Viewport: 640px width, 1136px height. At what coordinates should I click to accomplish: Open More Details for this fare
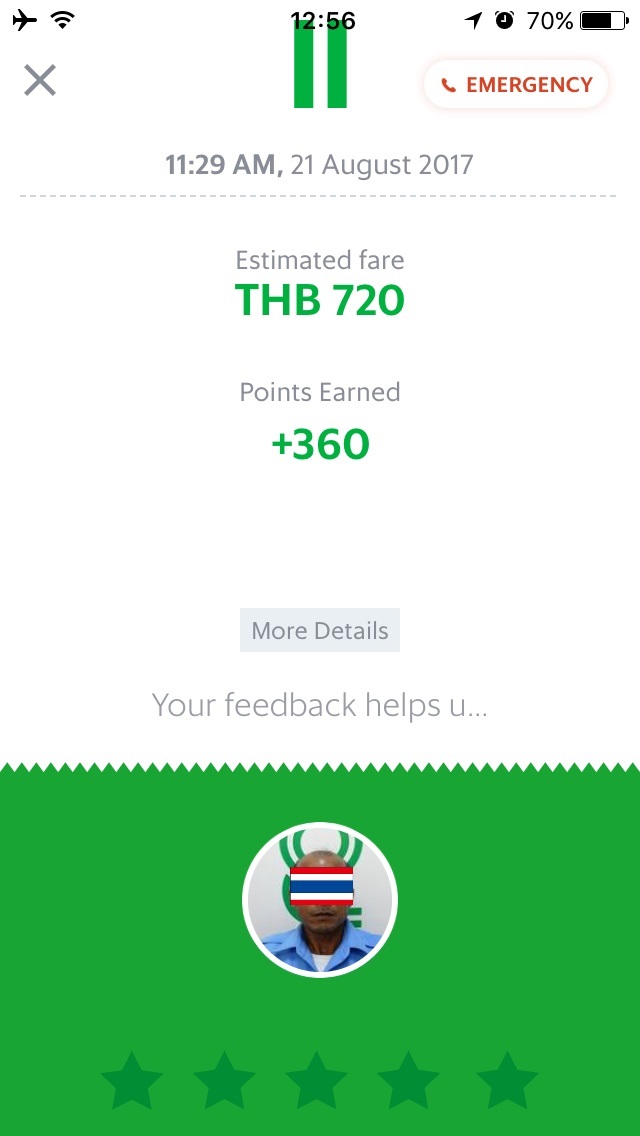(x=320, y=631)
